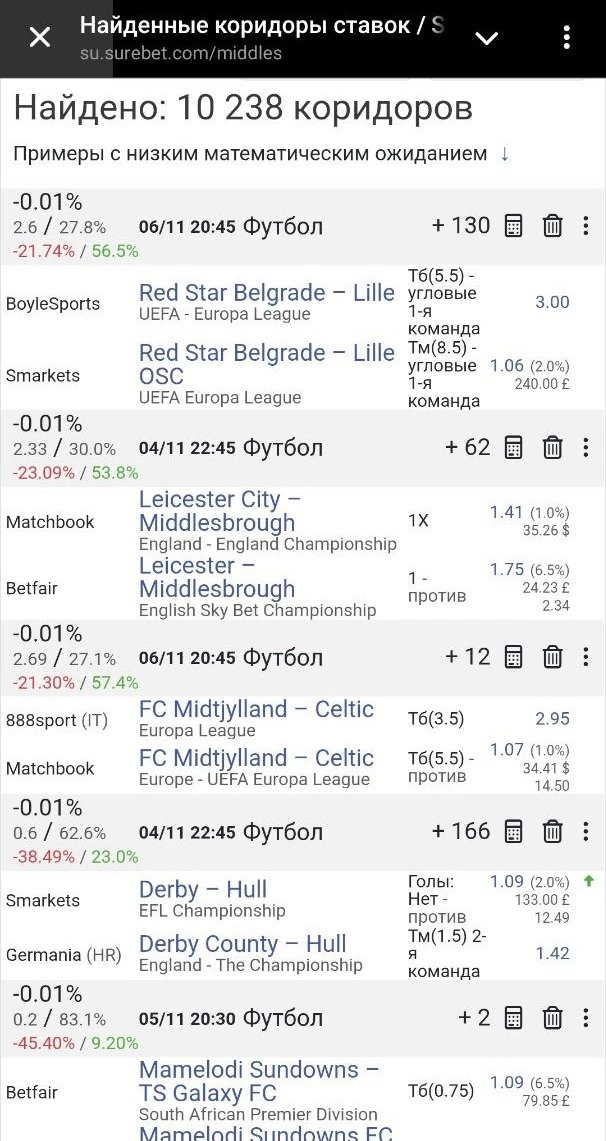Delete the +166 Derby – Hull middle

552,831
